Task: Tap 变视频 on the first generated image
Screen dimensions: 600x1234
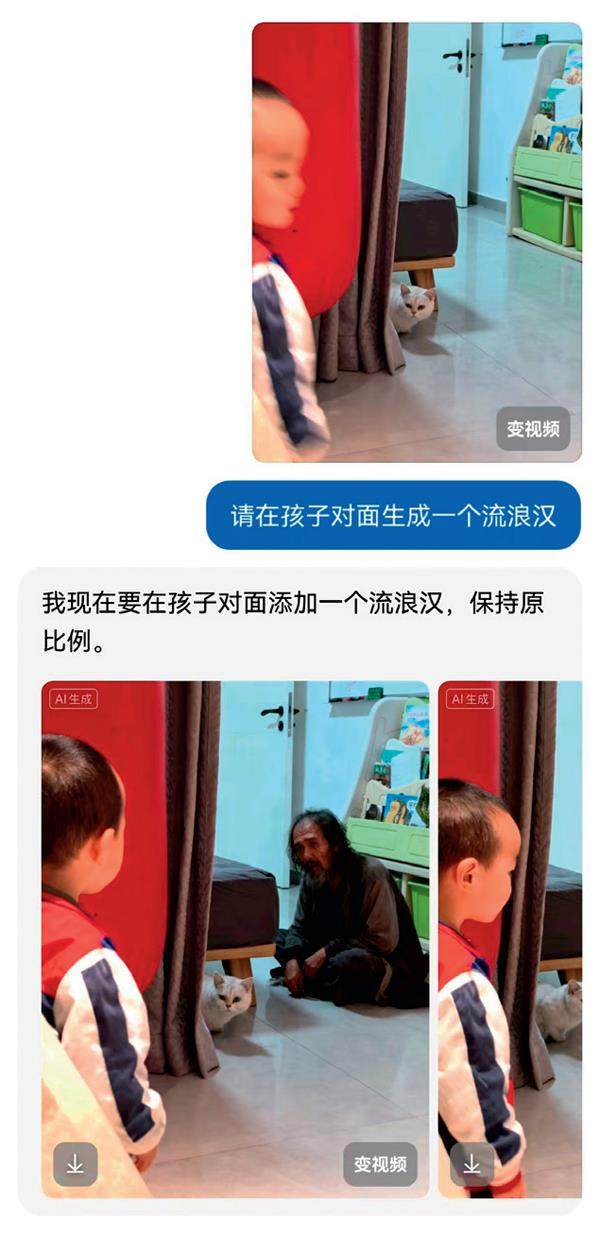Action: point(380,1164)
